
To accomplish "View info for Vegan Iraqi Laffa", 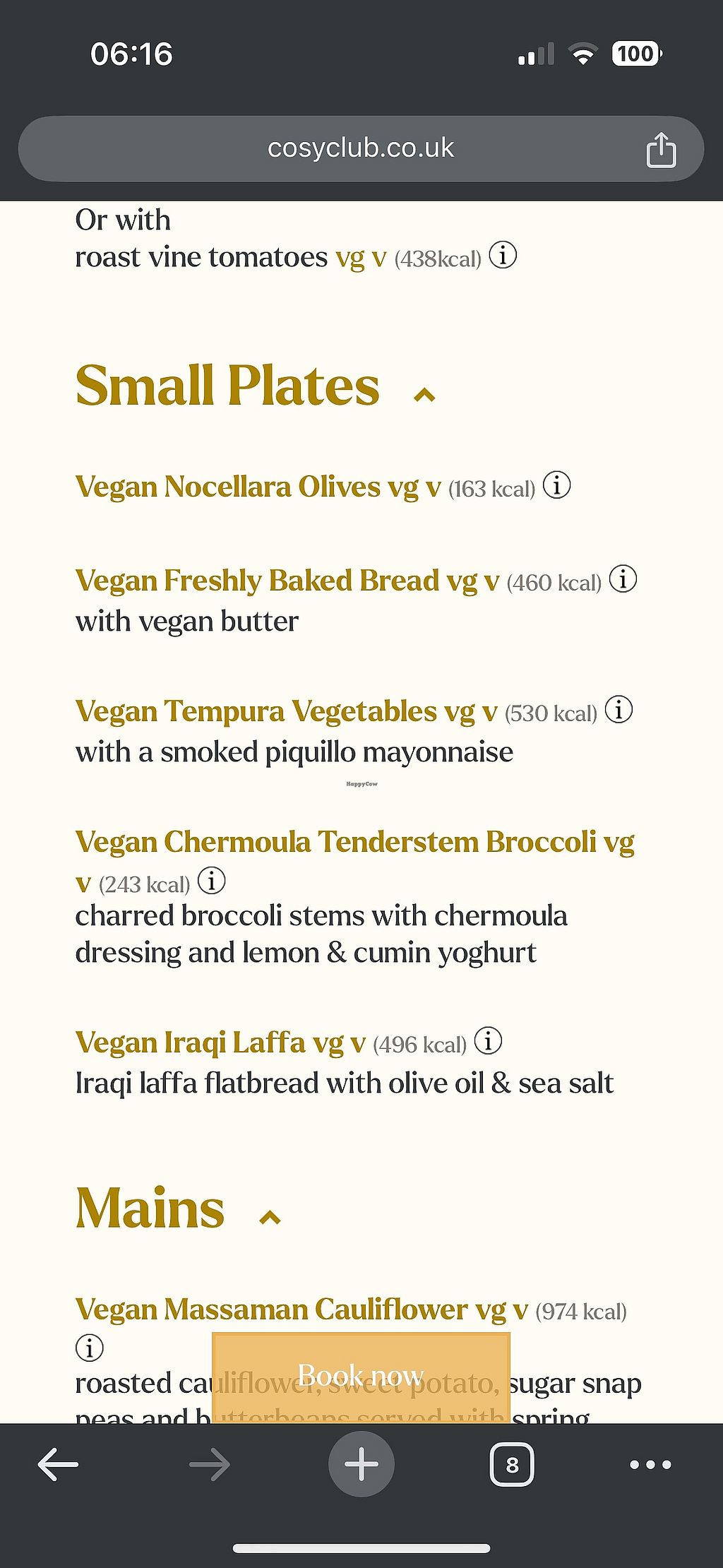I will pyautogui.click(x=488, y=1040).
